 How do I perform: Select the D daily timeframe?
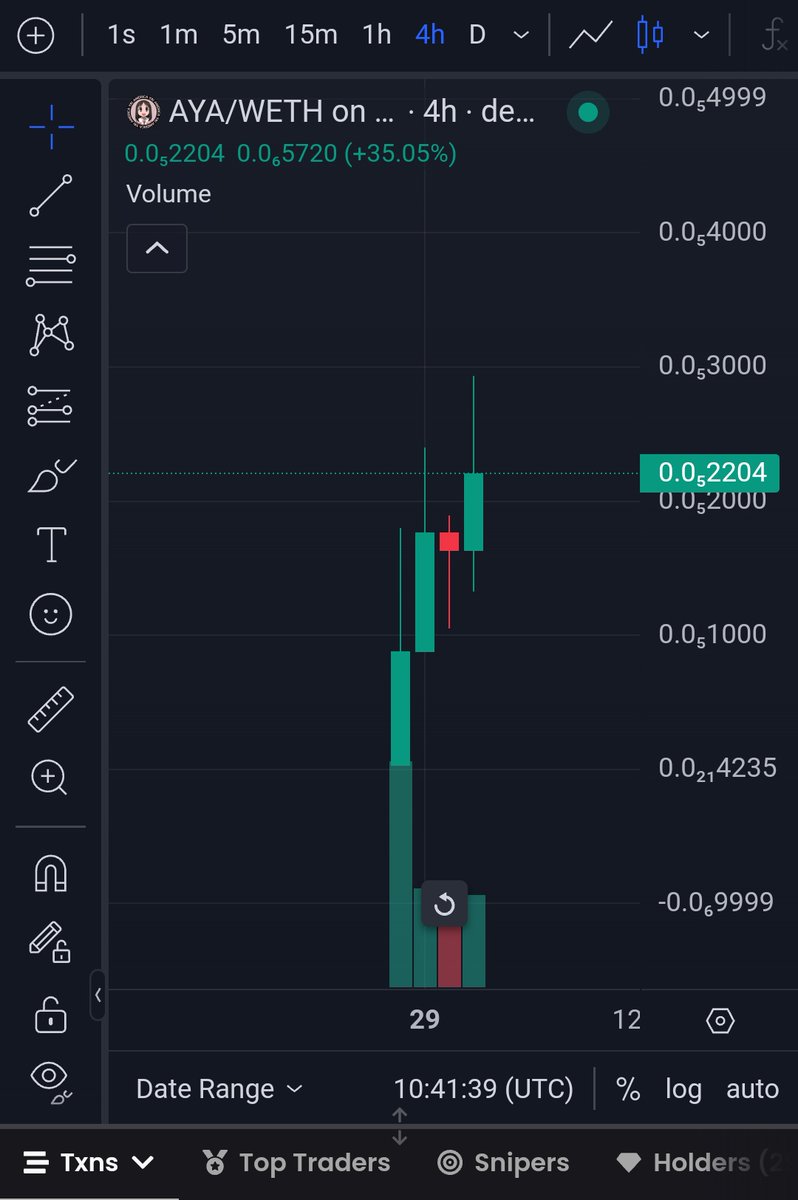tap(477, 36)
